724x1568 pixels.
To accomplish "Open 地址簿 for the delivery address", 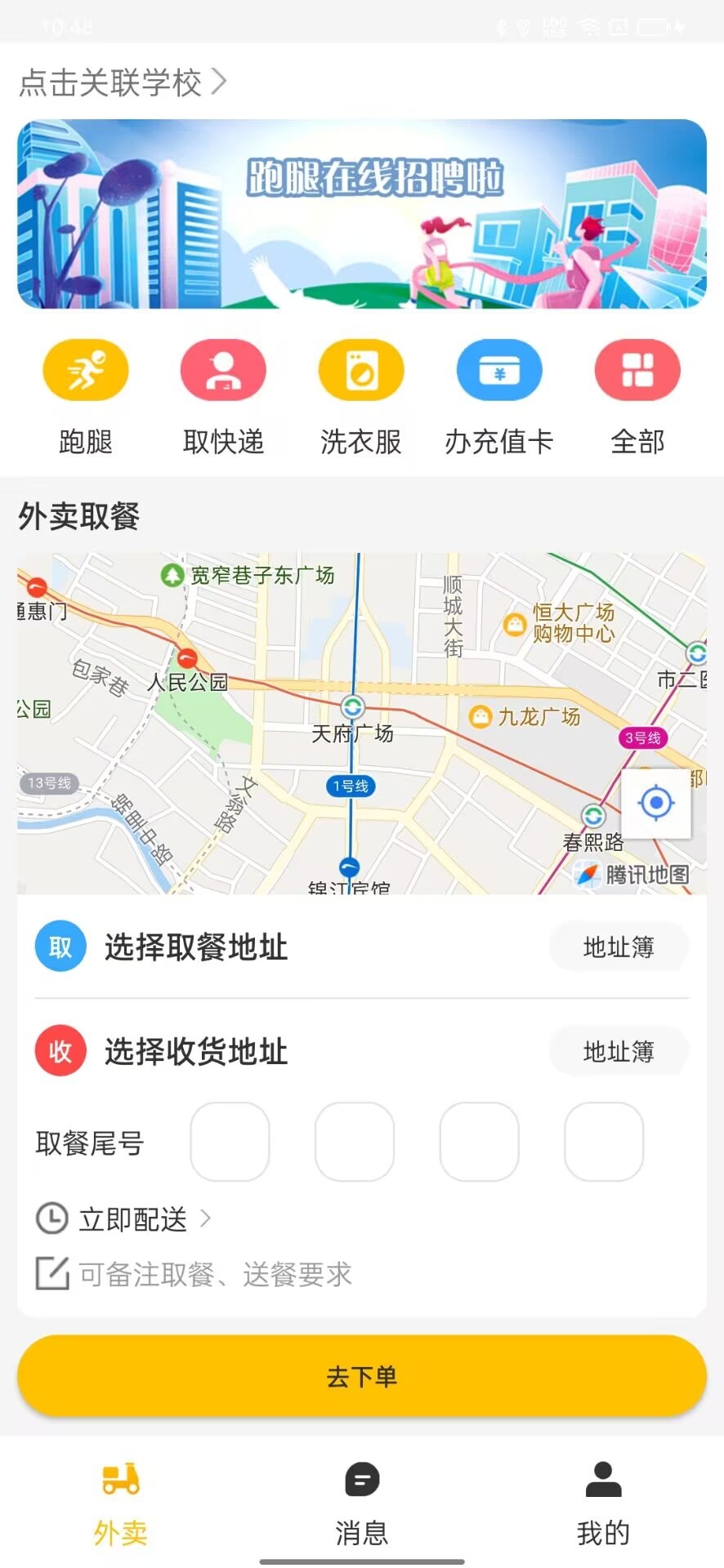I will pos(619,1050).
